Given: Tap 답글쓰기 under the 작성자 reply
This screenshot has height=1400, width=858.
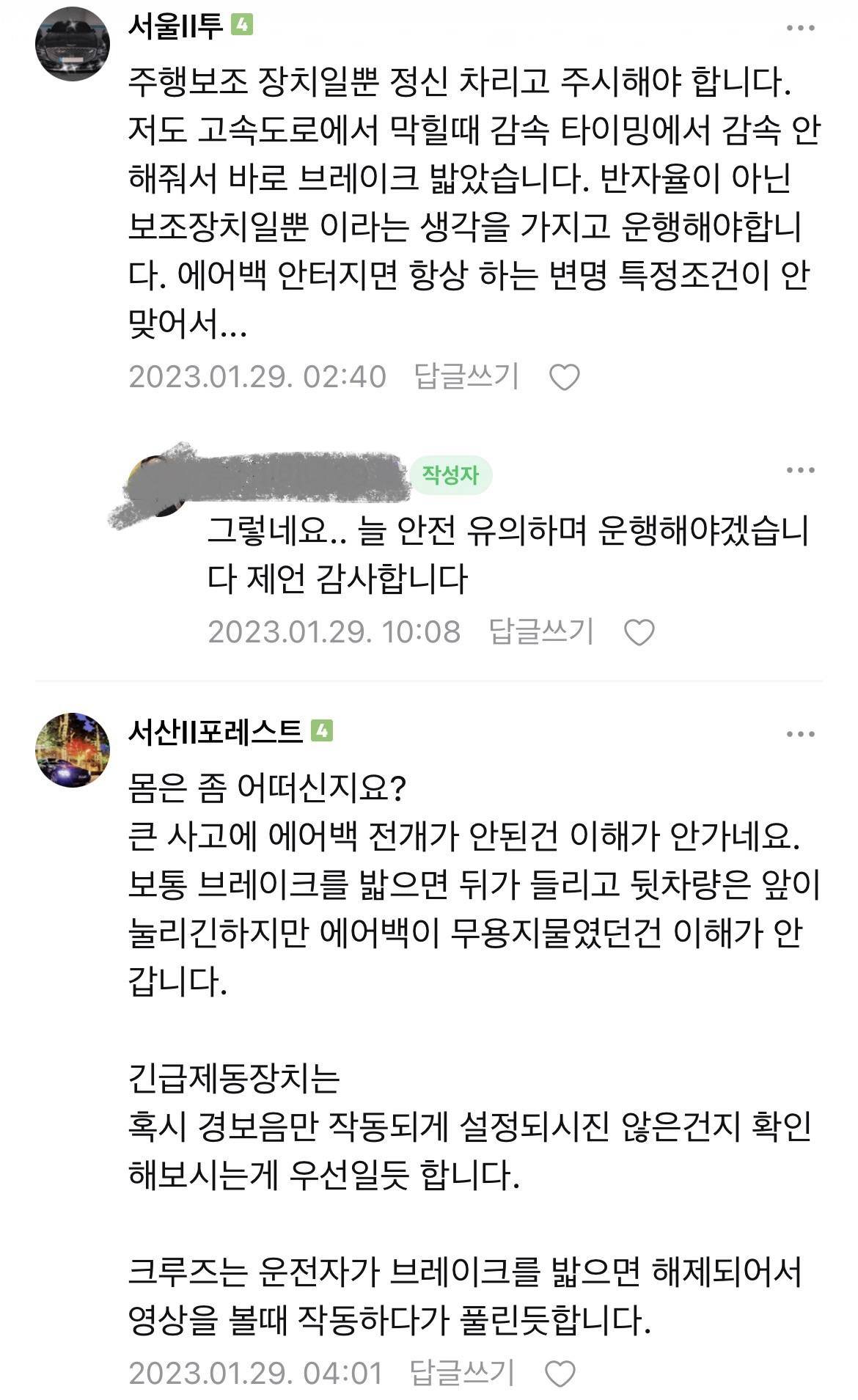Looking at the screenshot, I should coord(541,631).
